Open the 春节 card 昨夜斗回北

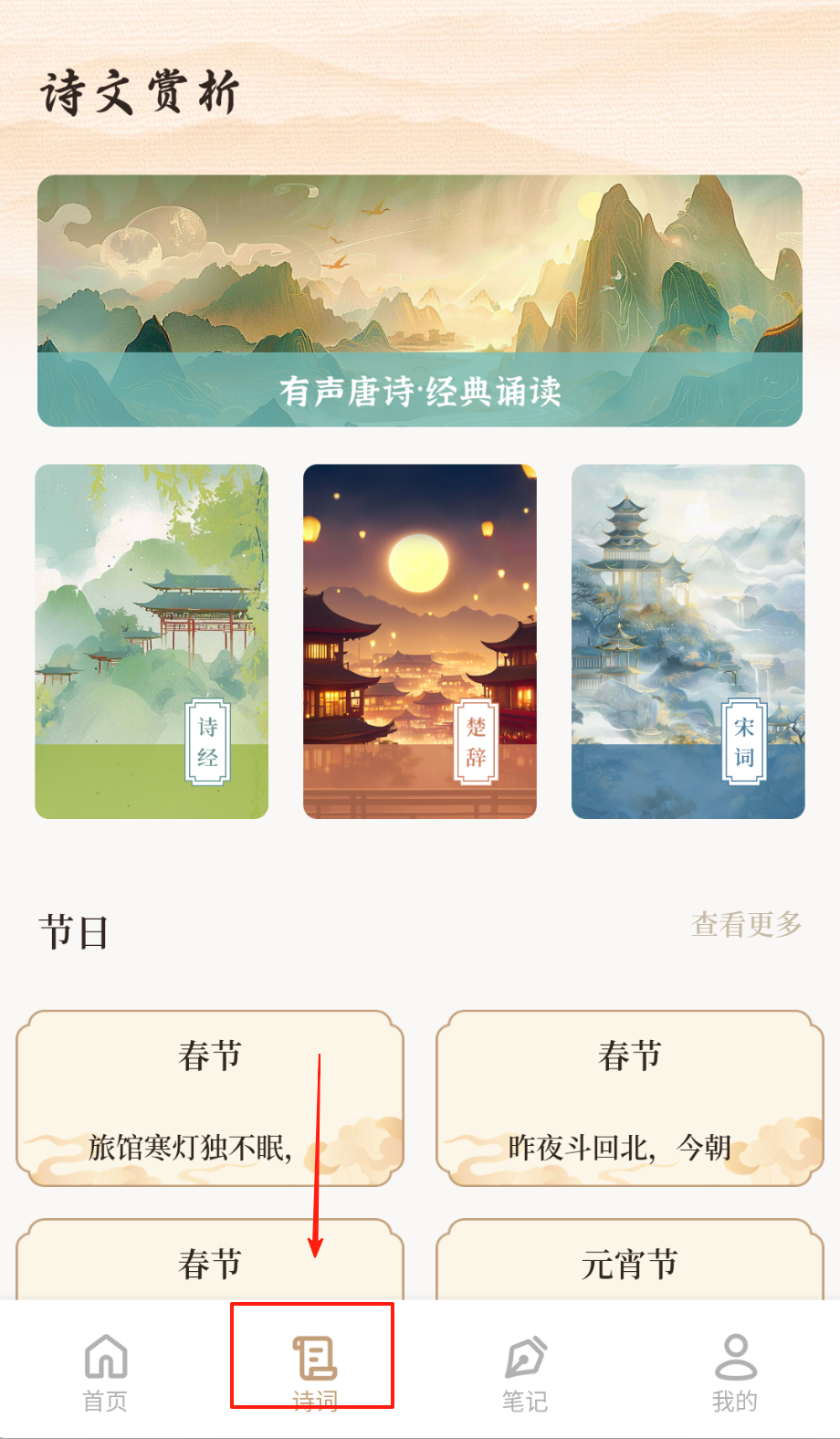630,1098
